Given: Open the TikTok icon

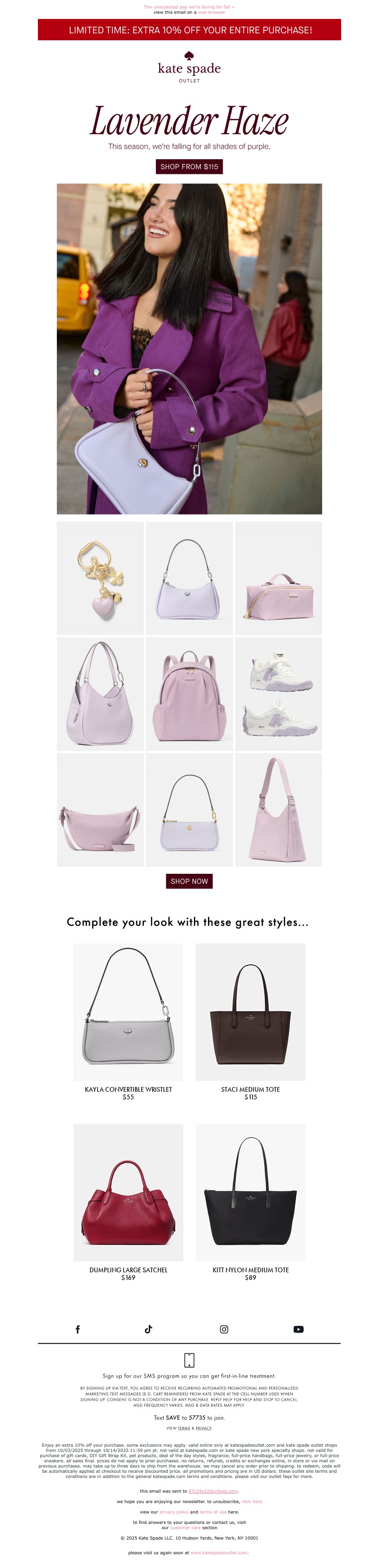Looking at the screenshot, I should tap(148, 1329).
